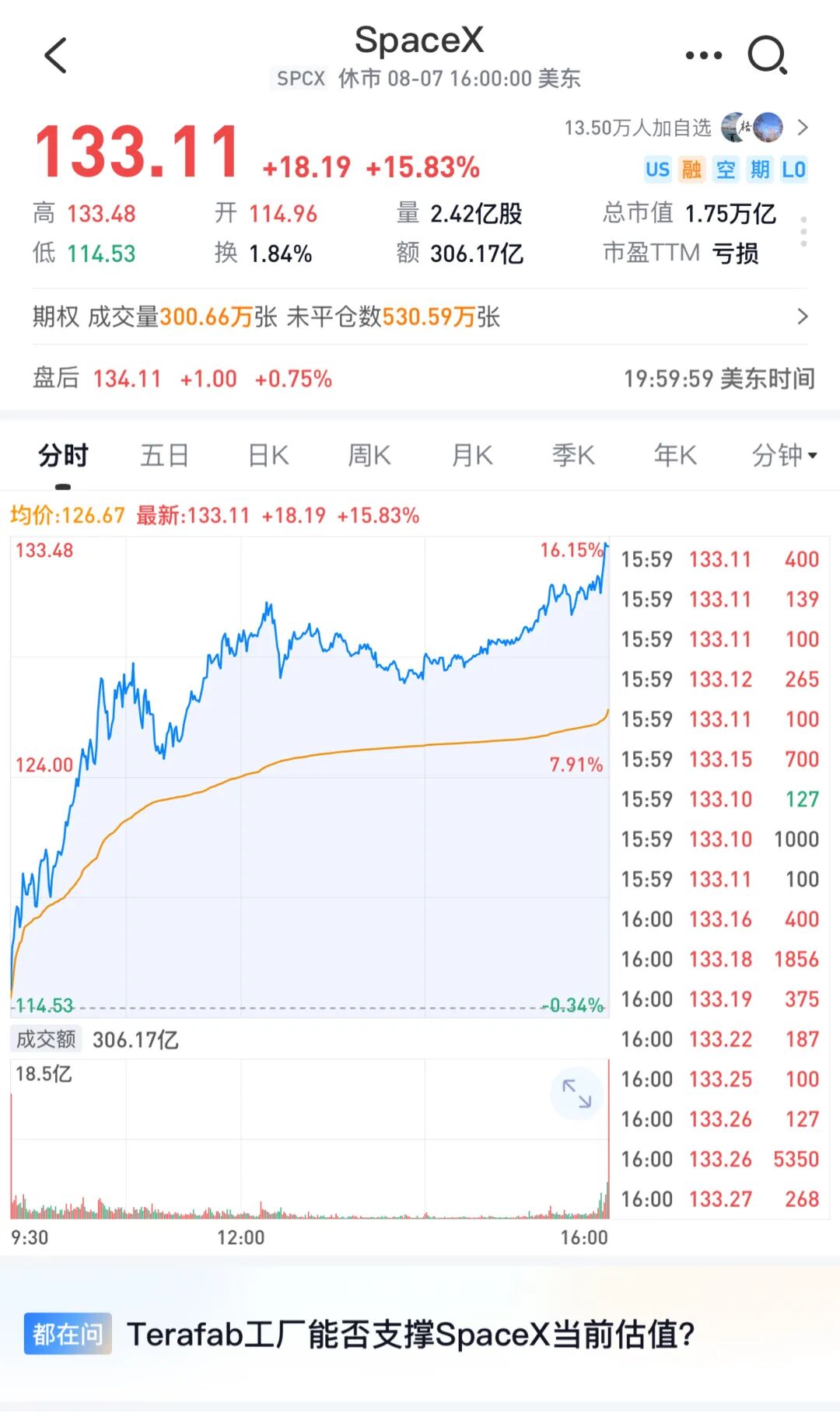The height and width of the screenshot is (1417, 840).
Task: Select the 分时 intraday tab
Action: coord(63,455)
